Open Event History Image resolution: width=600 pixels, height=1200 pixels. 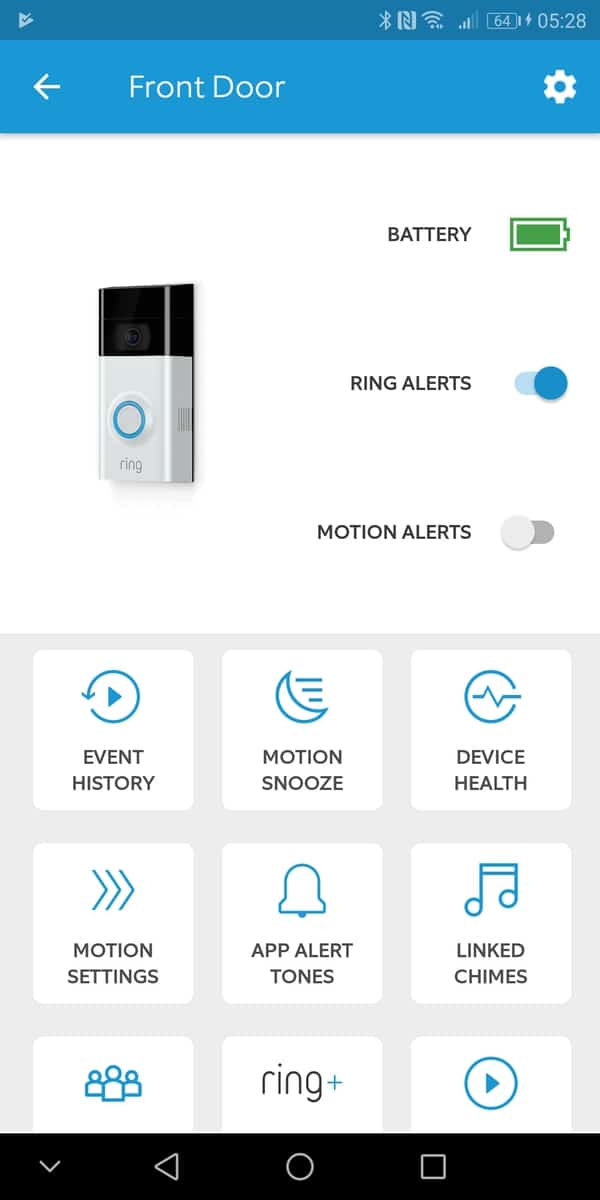point(113,730)
